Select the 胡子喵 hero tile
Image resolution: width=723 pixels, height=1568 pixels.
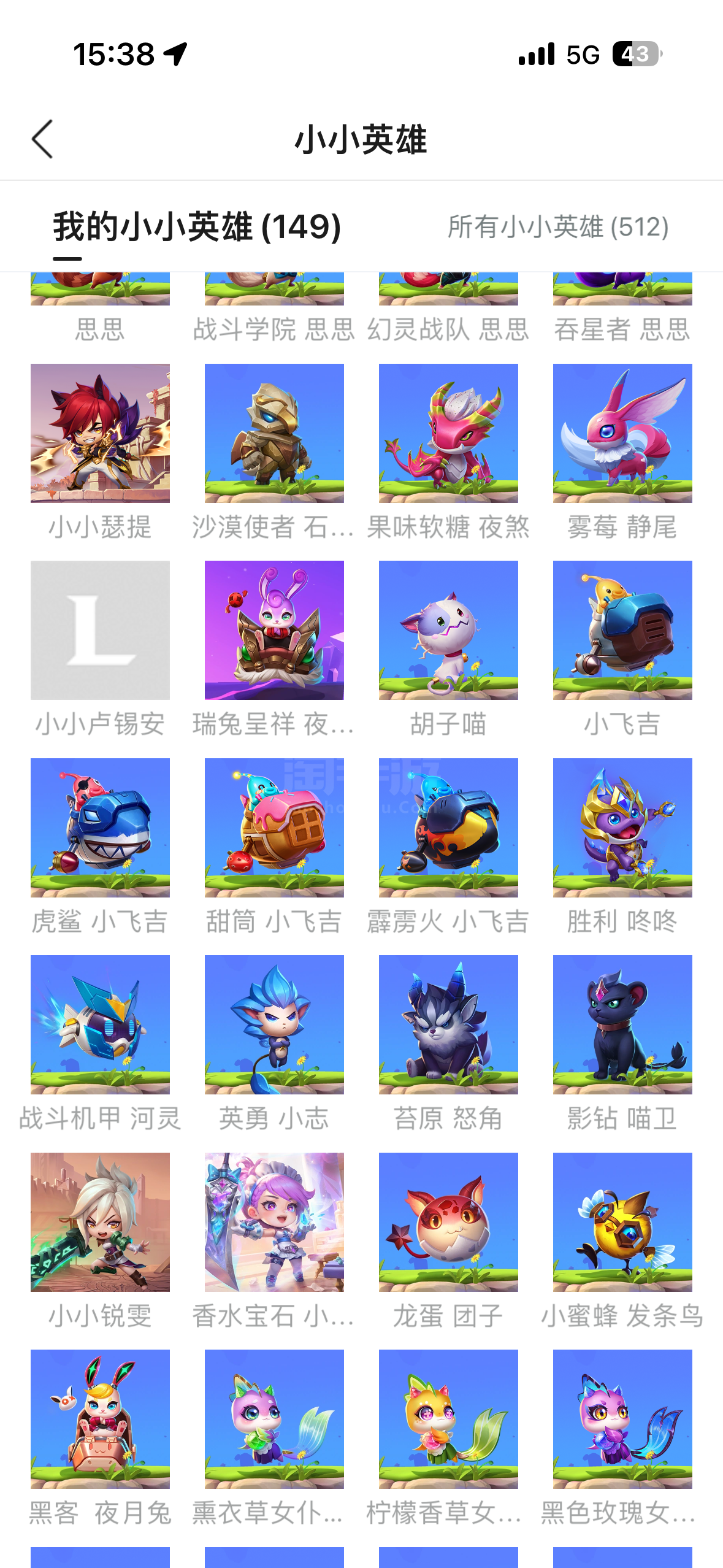(x=448, y=630)
